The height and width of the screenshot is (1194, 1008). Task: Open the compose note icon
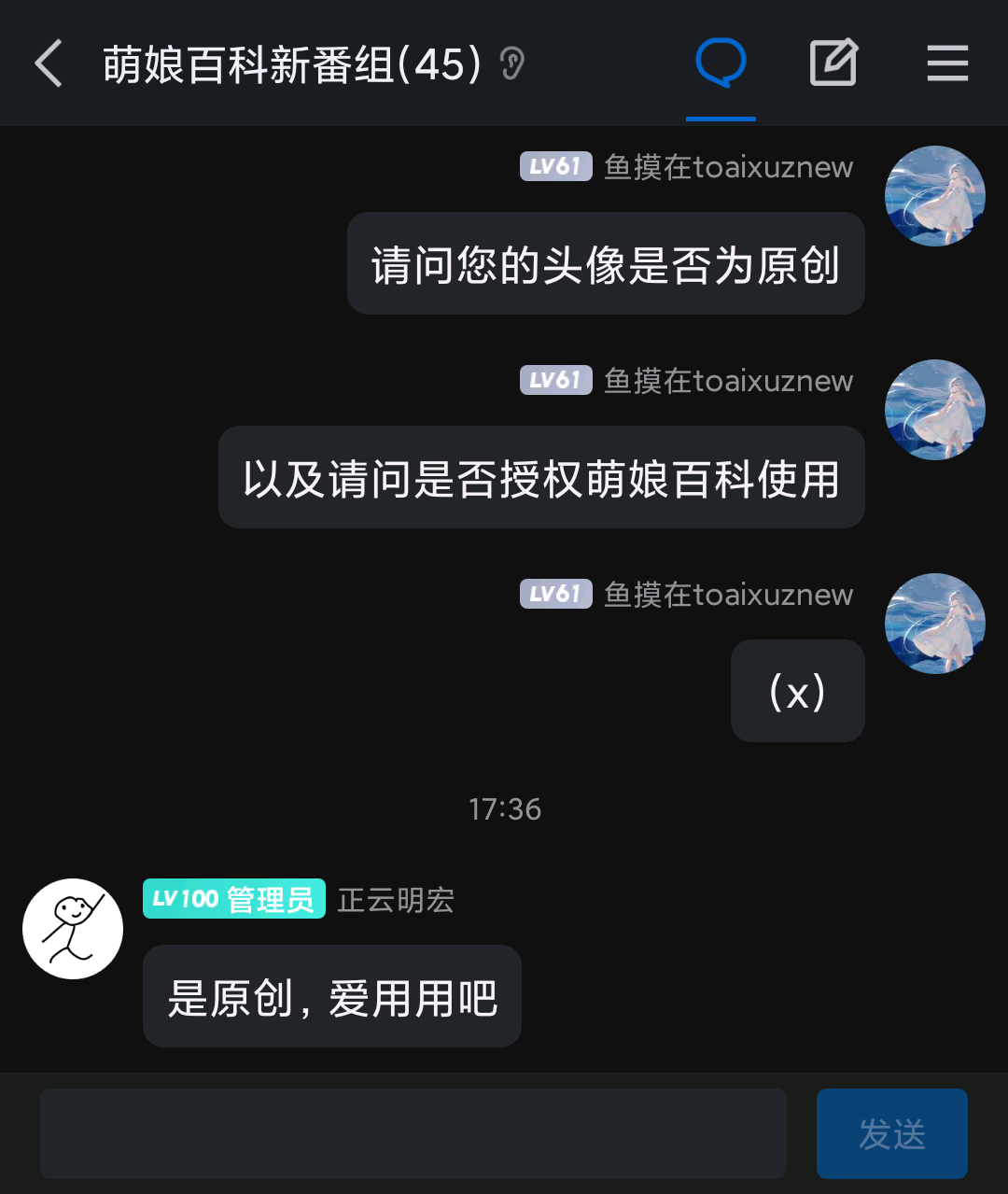pos(833,63)
